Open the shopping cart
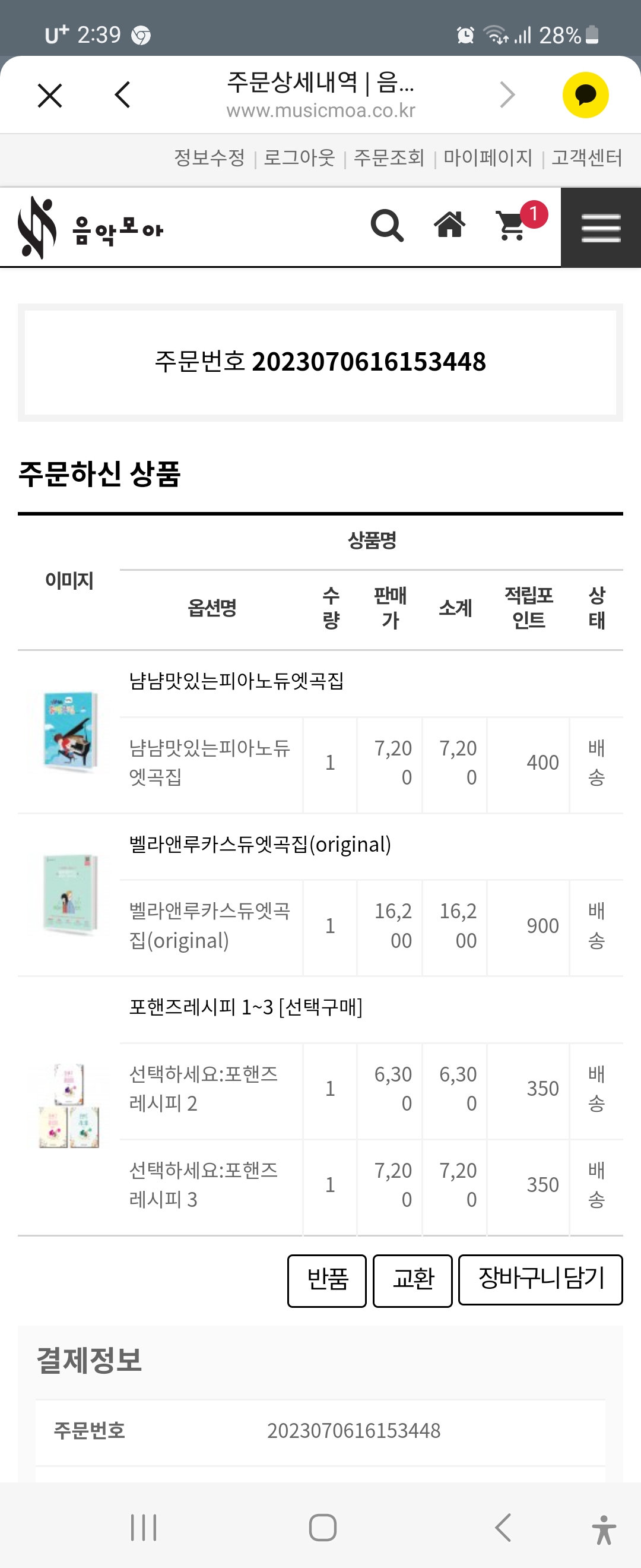The image size is (641, 1568). tap(512, 226)
